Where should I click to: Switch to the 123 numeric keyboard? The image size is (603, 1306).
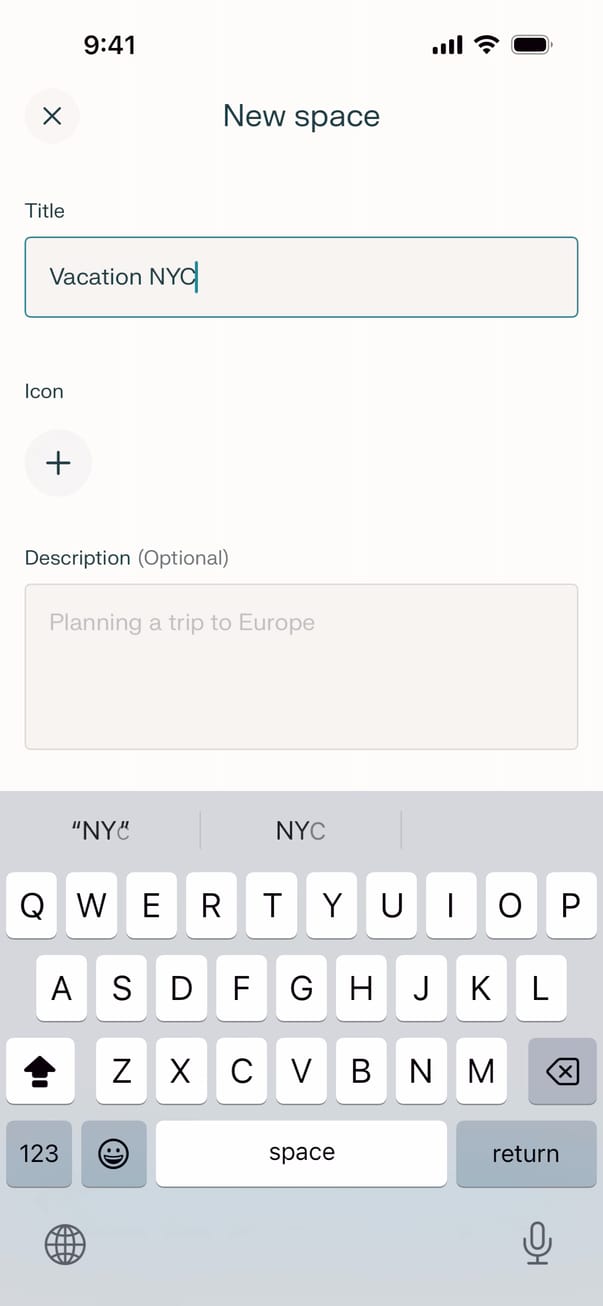click(39, 1153)
